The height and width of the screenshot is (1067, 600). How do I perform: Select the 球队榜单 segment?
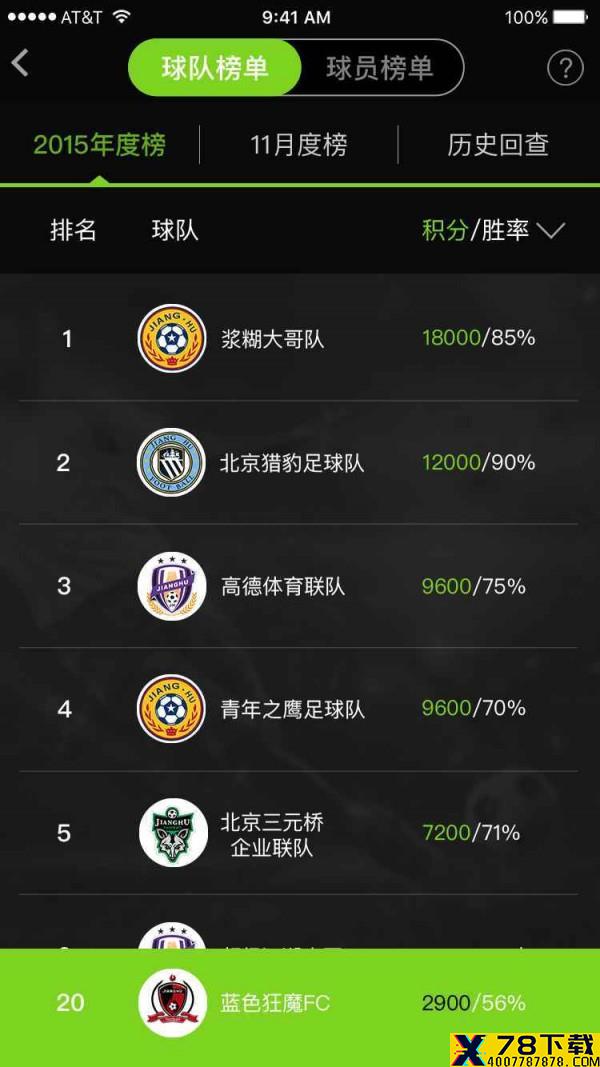point(214,67)
